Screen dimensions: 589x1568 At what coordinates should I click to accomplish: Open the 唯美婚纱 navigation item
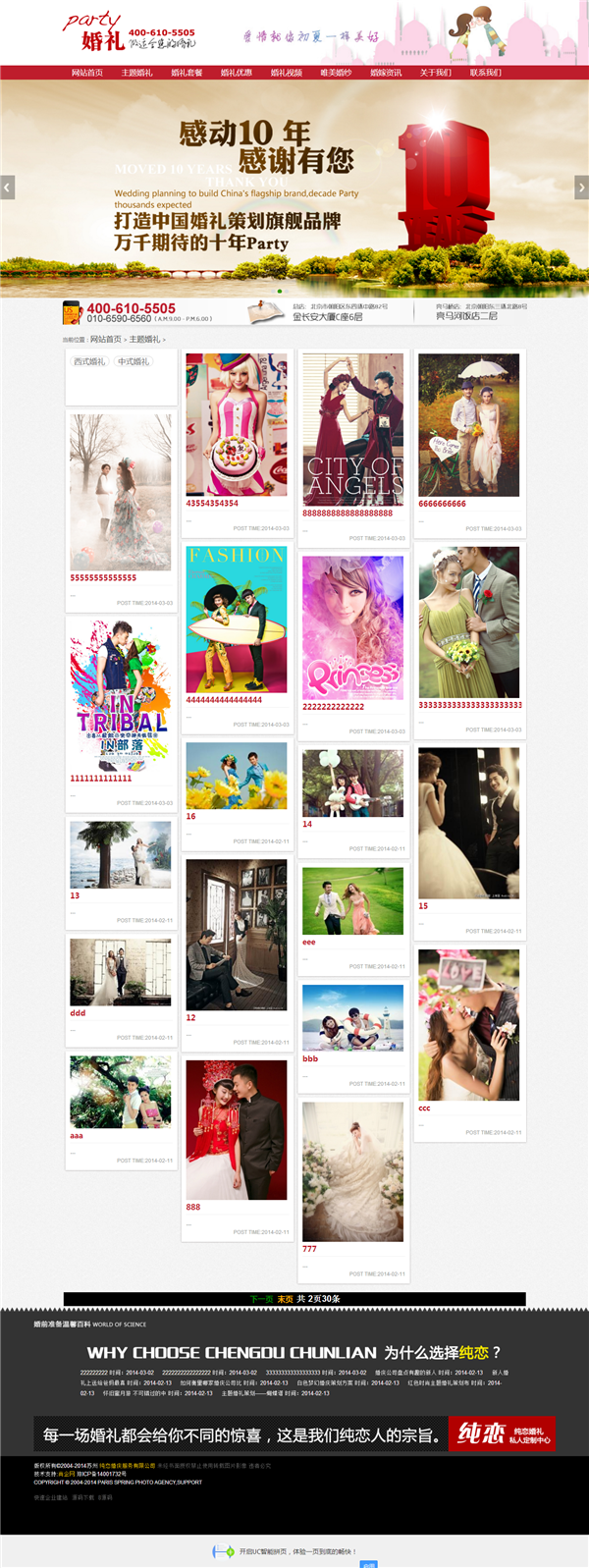pos(336,73)
